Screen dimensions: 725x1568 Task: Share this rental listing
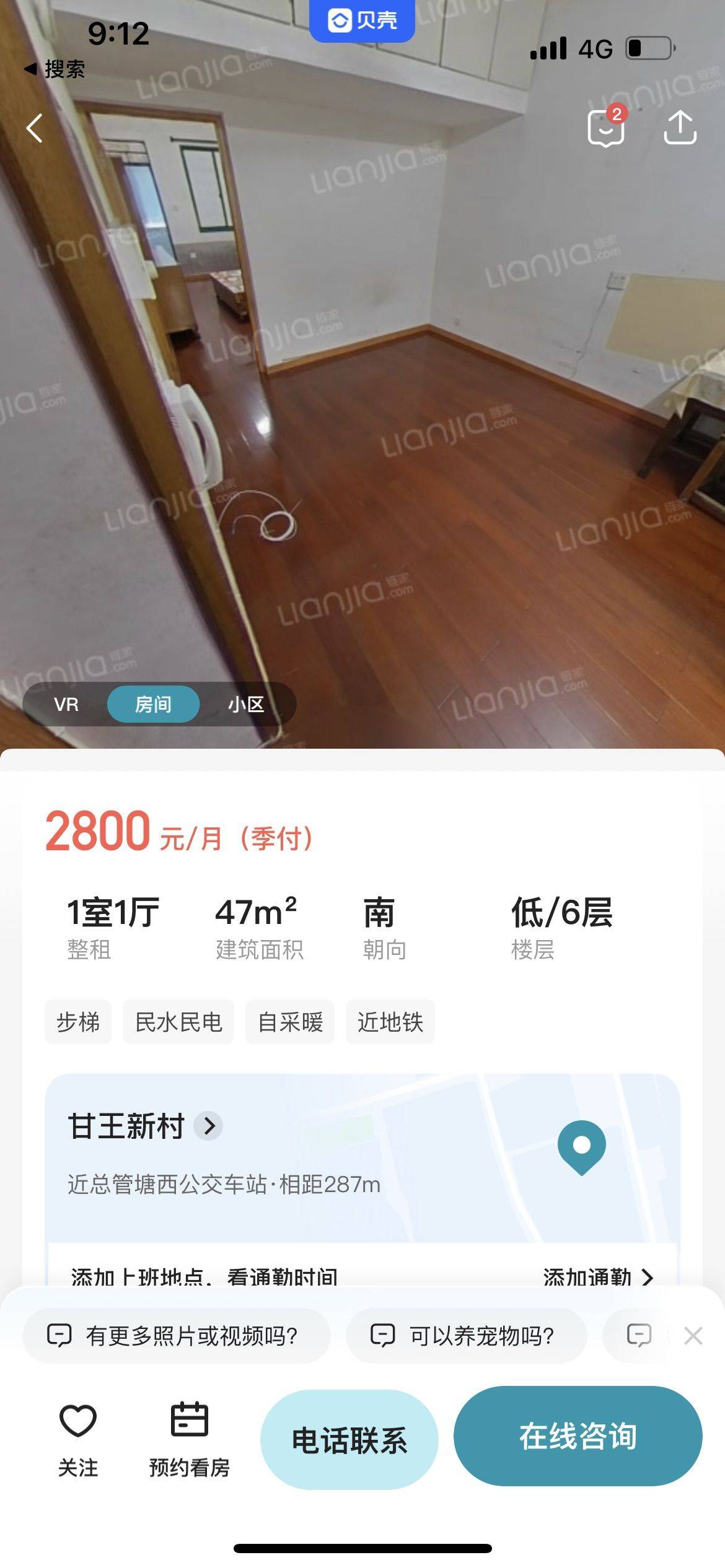pos(680,128)
